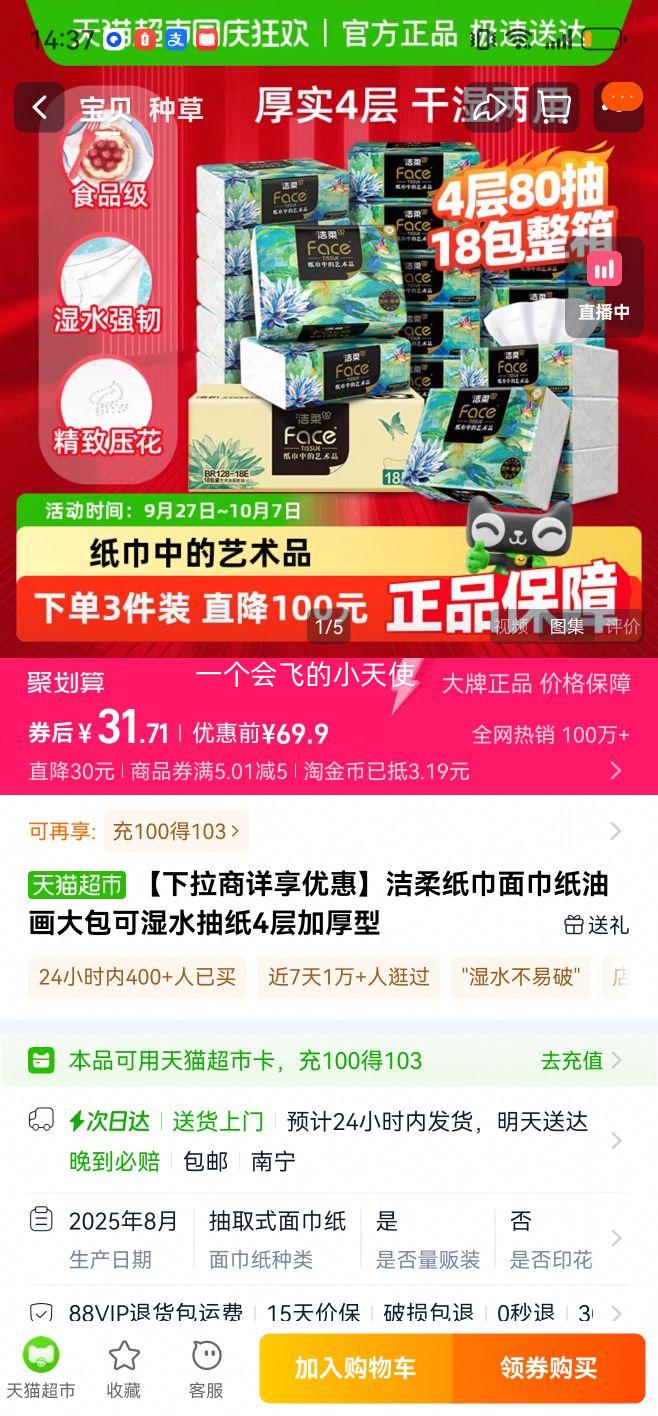Image resolution: width=658 pixels, height=1416 pixels.
Task: Expand product specs row with 生产日期
Action: (616, 1238)
